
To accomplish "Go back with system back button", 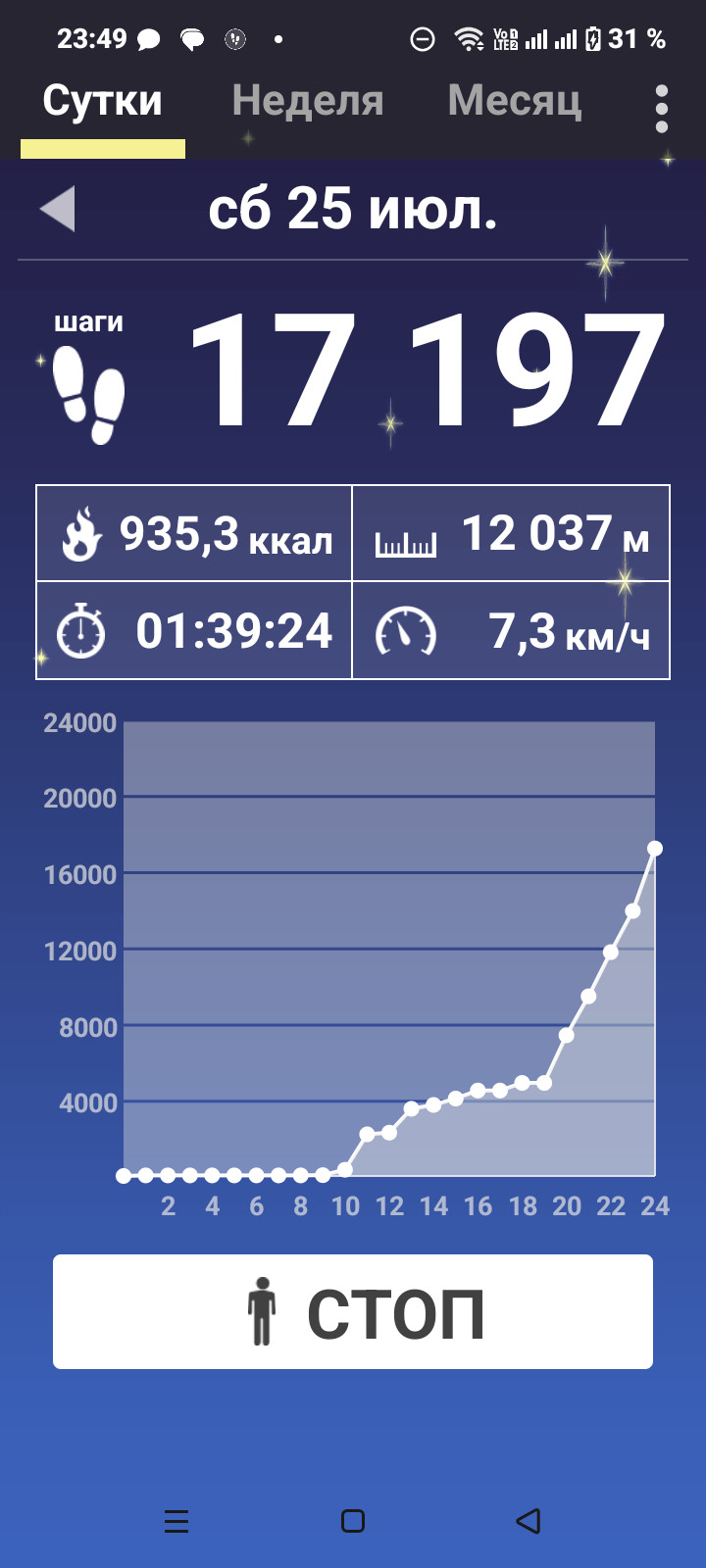I will (x=529, y=1521).
